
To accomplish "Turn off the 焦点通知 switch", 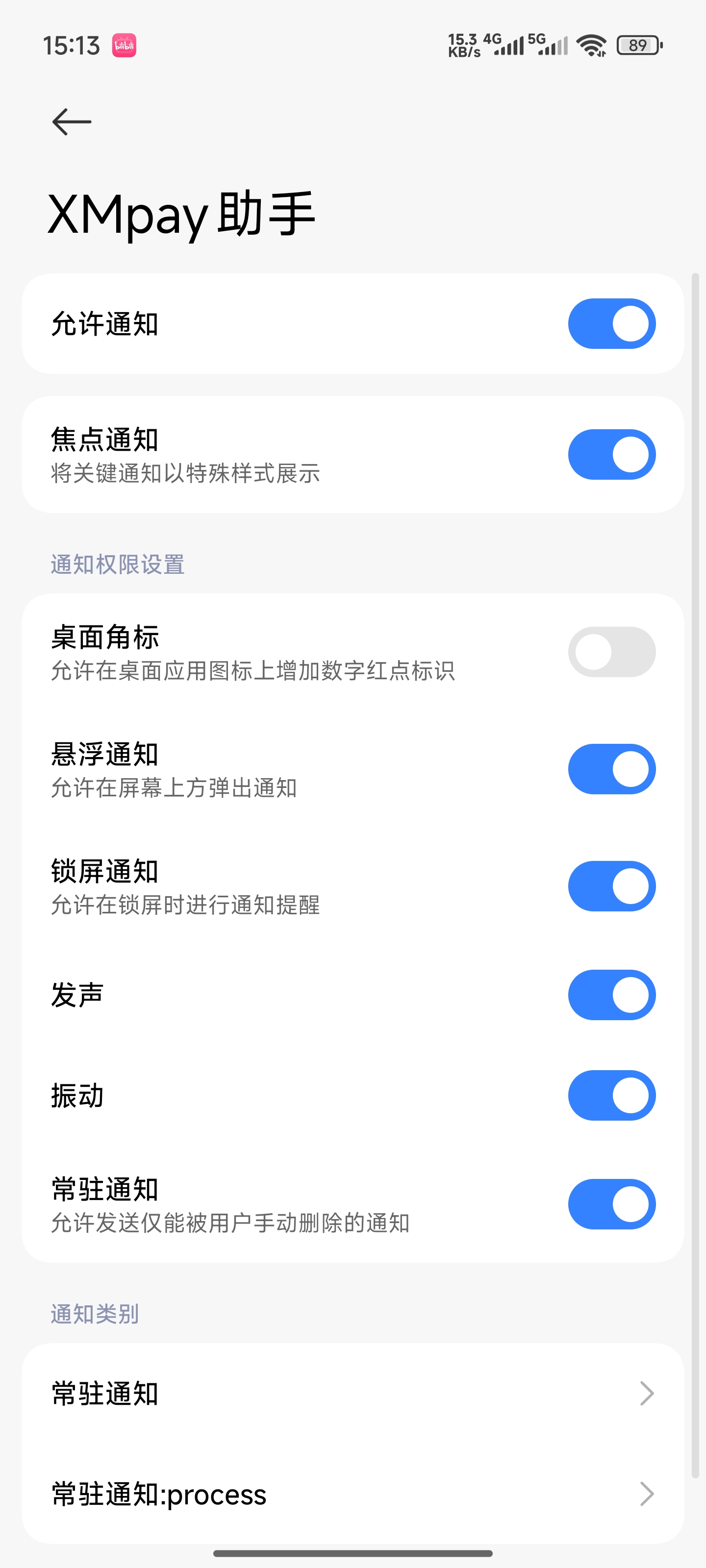I will (x=611, y=453).
